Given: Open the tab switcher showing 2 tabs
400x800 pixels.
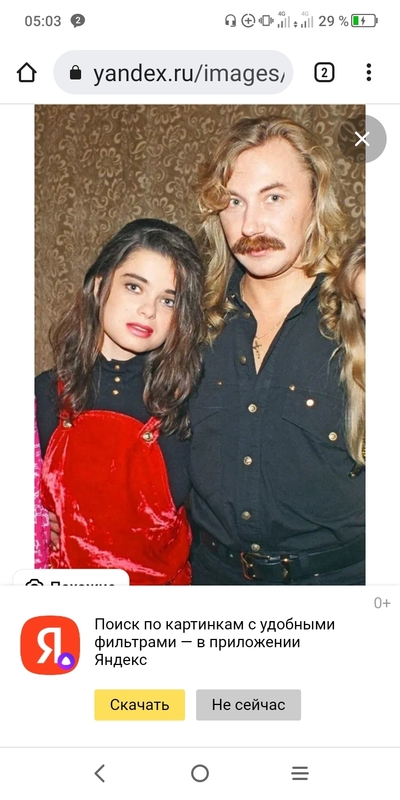Looking at the screenshot, I should pyautogui.click(x=324, y=73).
